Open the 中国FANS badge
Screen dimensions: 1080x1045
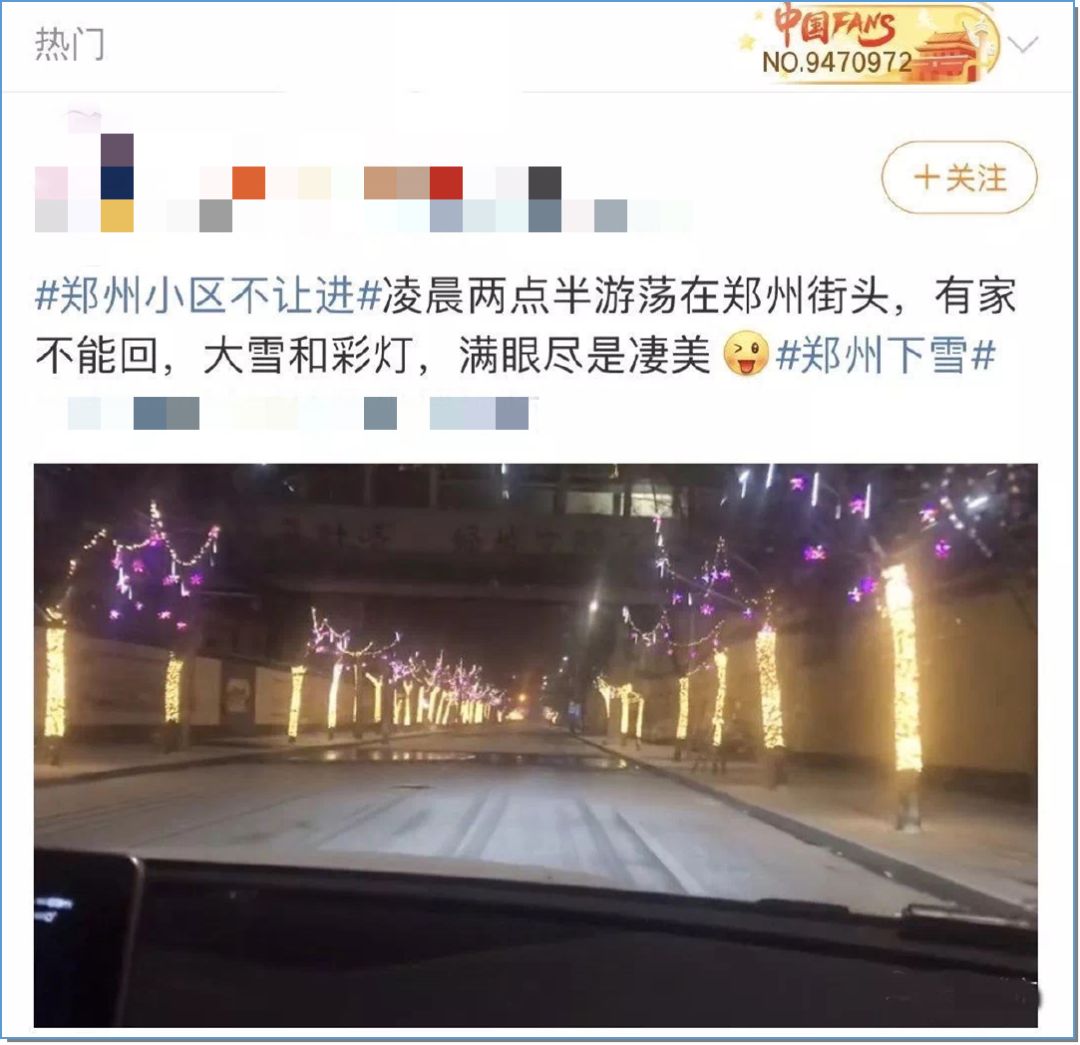868,44
